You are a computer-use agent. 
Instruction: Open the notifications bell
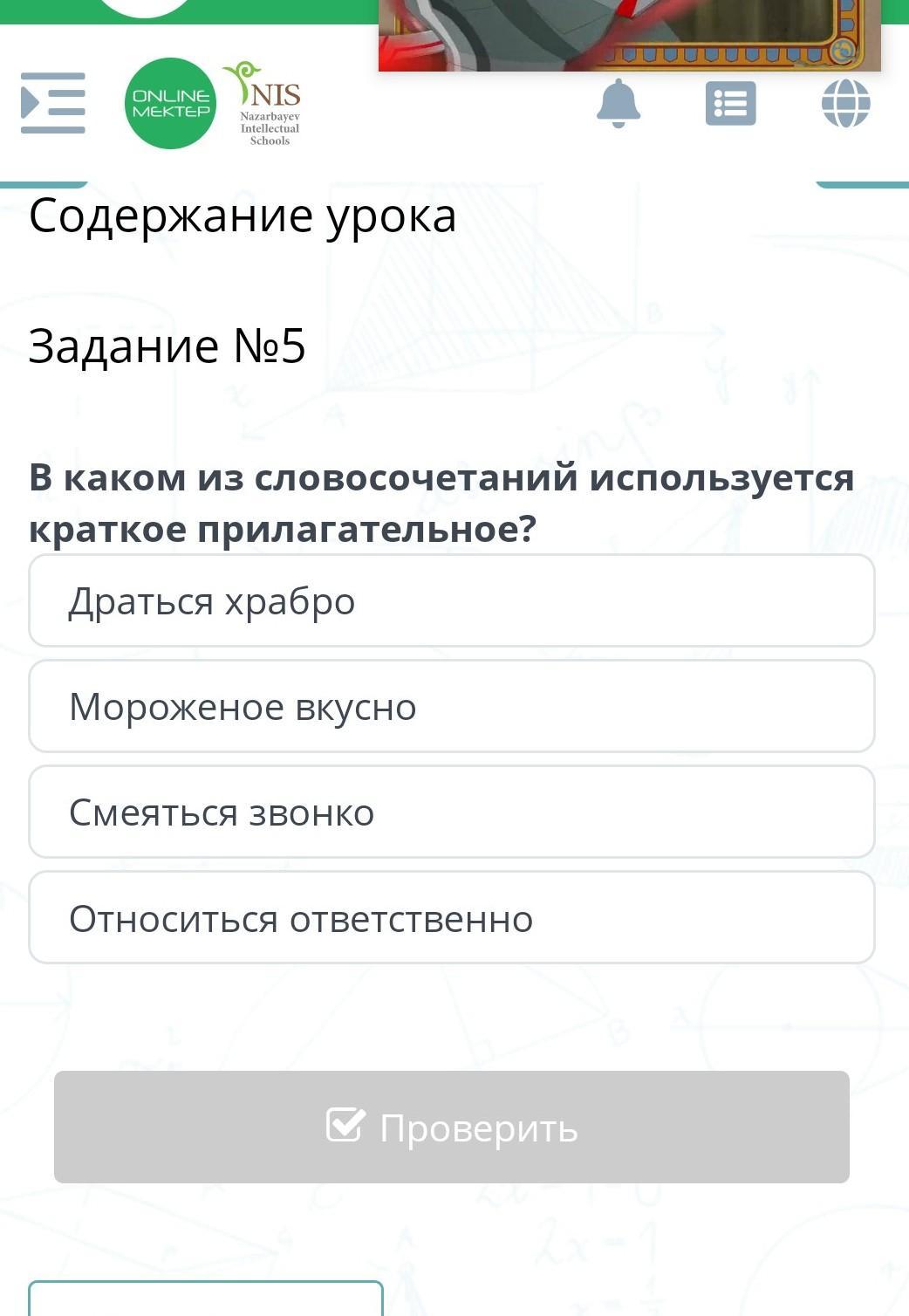(x=619, y=103)
